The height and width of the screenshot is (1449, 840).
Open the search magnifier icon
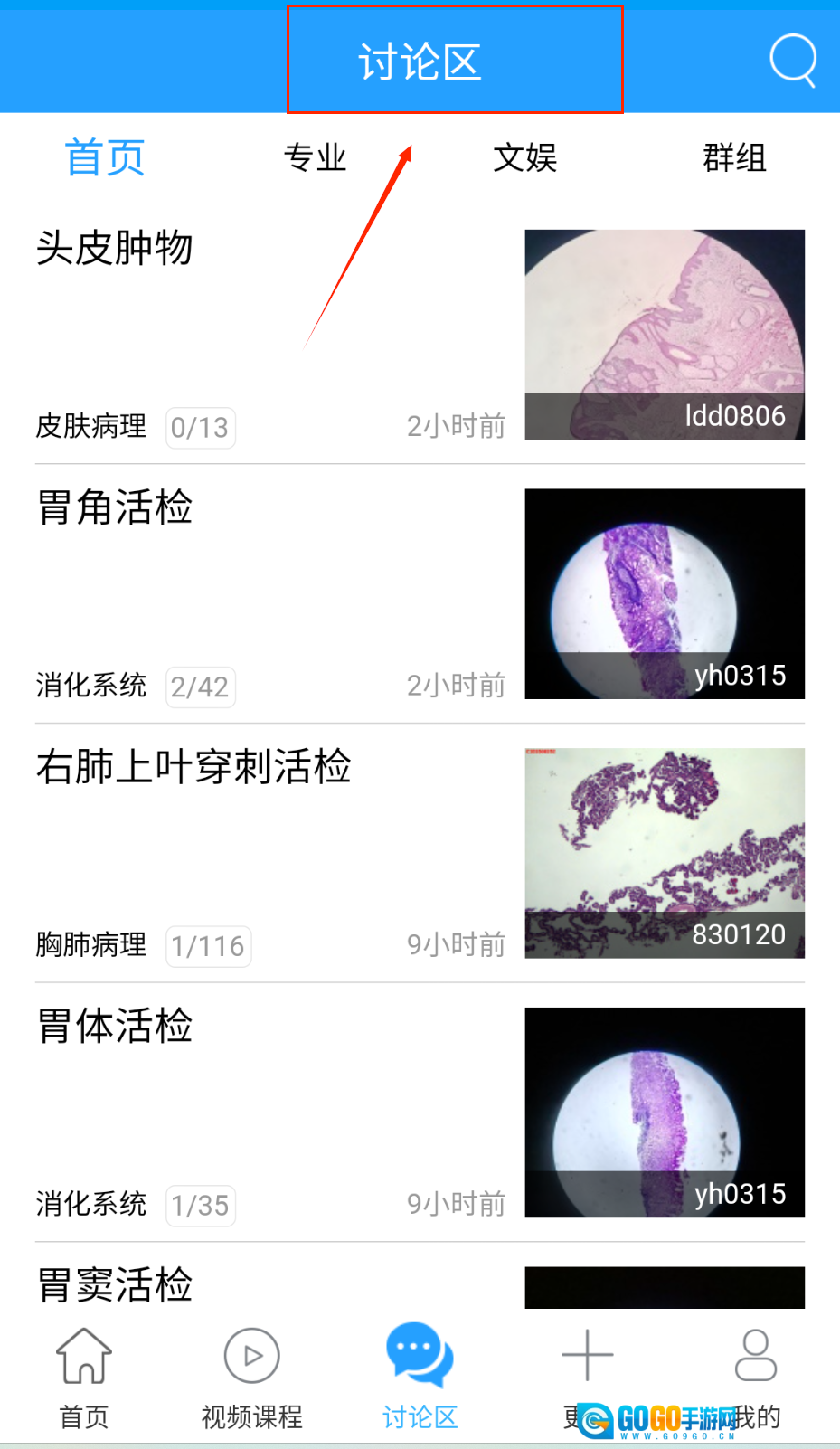(x=793, y=60)
